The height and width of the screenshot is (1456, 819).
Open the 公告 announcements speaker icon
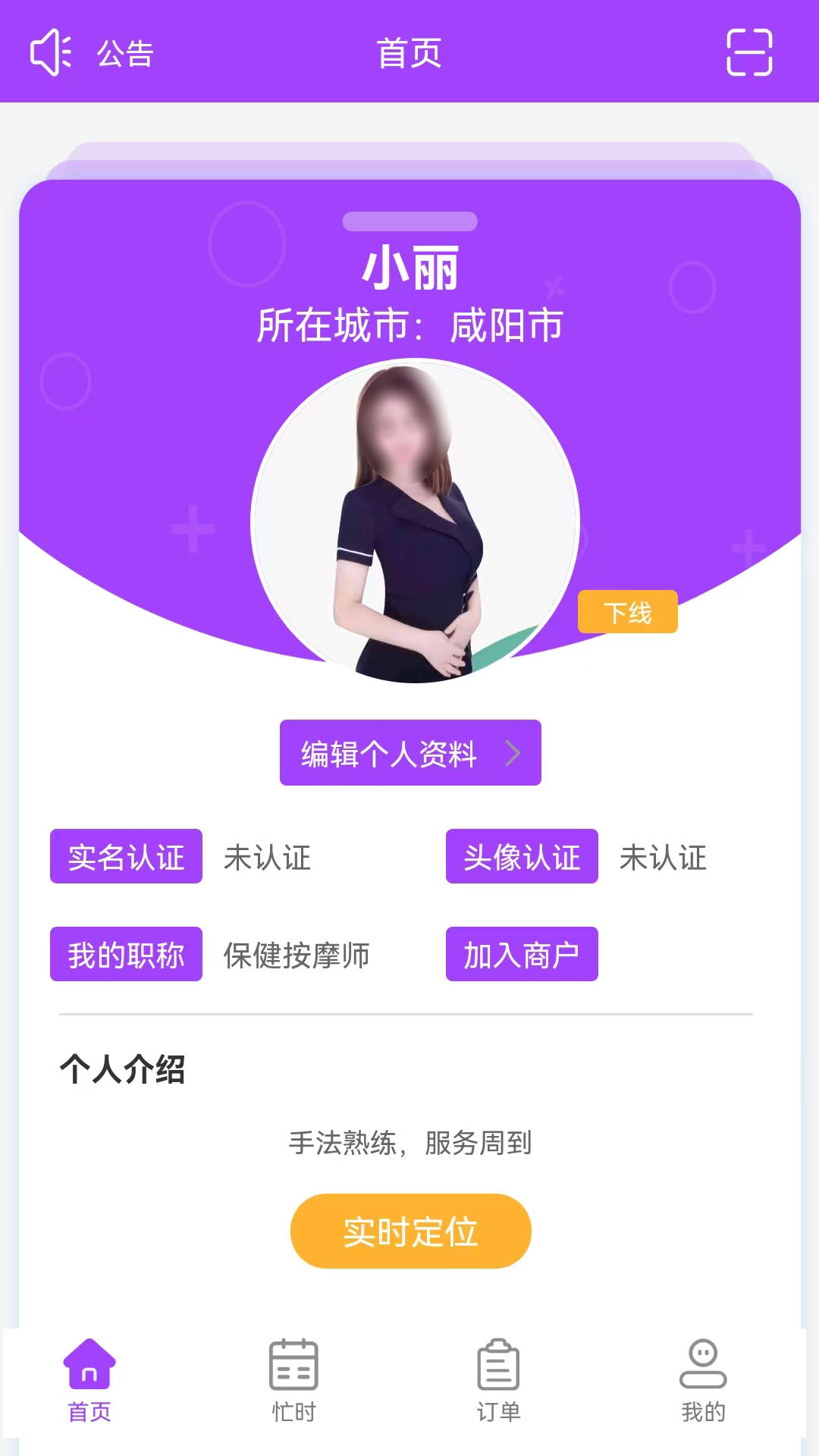[51, 53]
